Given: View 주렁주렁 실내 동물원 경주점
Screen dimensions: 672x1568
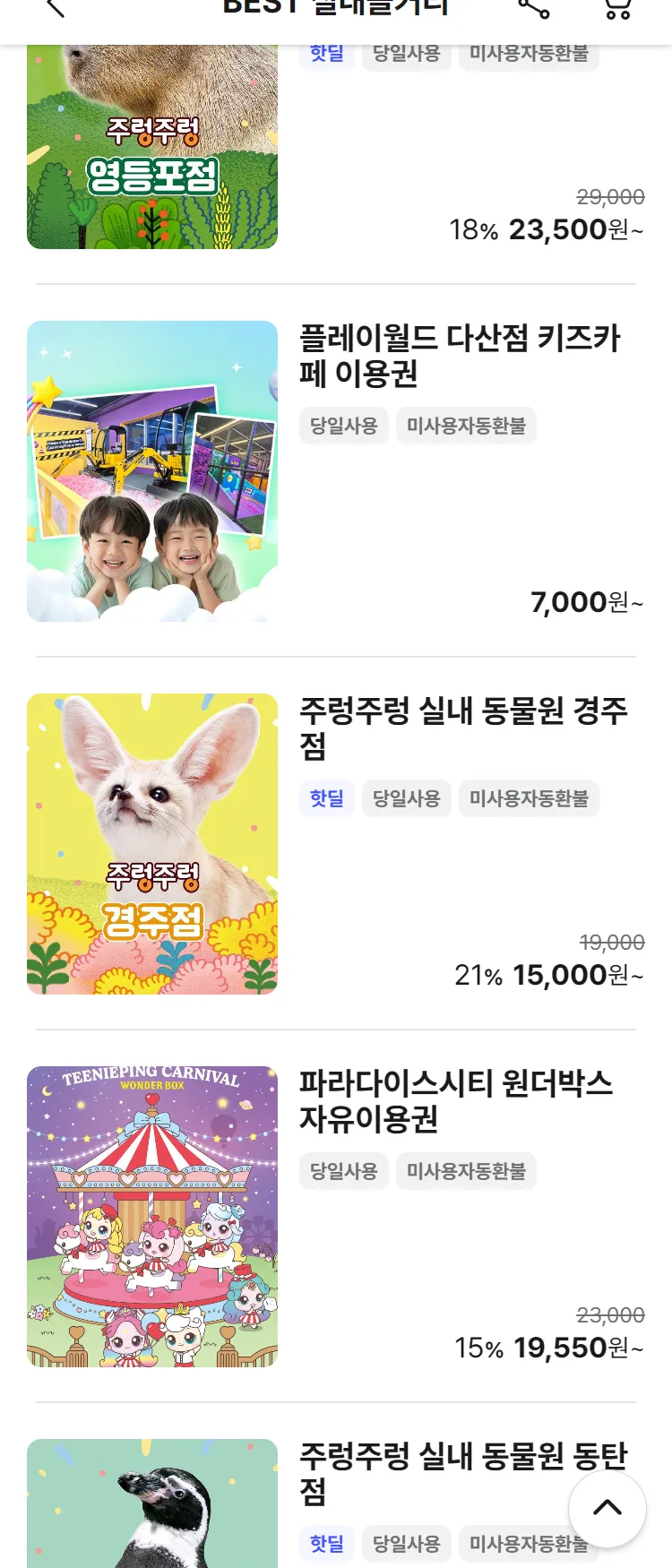Looking at the screenshot, I should point(462,728).
